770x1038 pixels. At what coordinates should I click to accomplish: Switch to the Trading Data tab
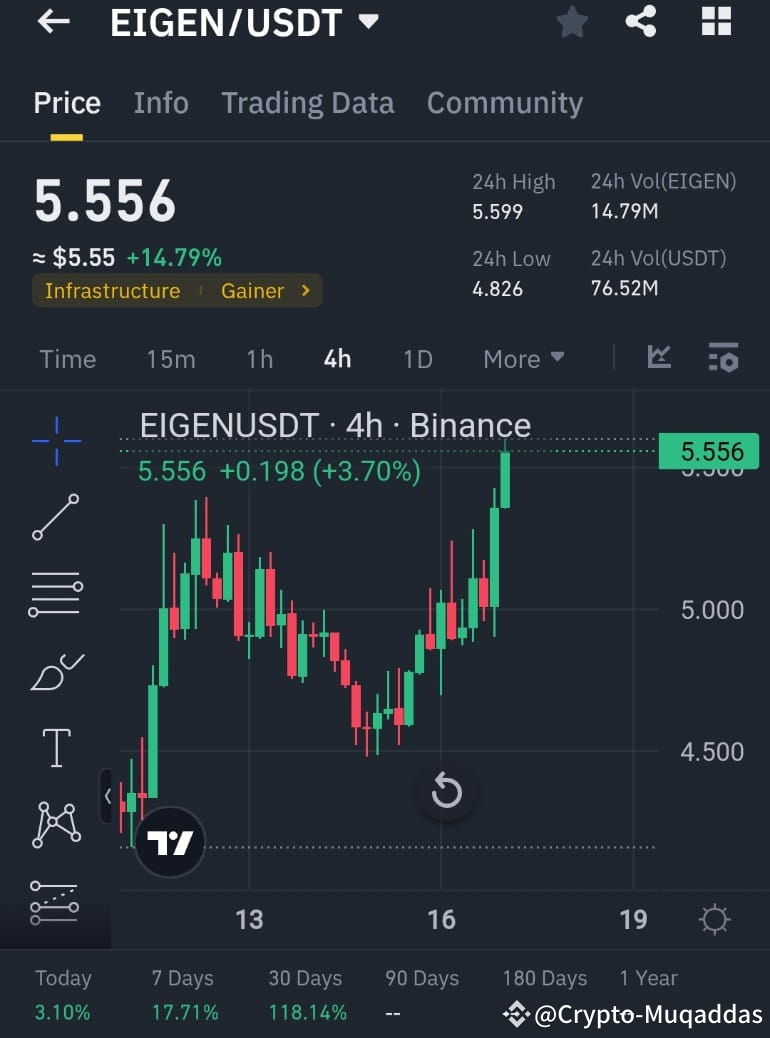(x=307, y=102)
